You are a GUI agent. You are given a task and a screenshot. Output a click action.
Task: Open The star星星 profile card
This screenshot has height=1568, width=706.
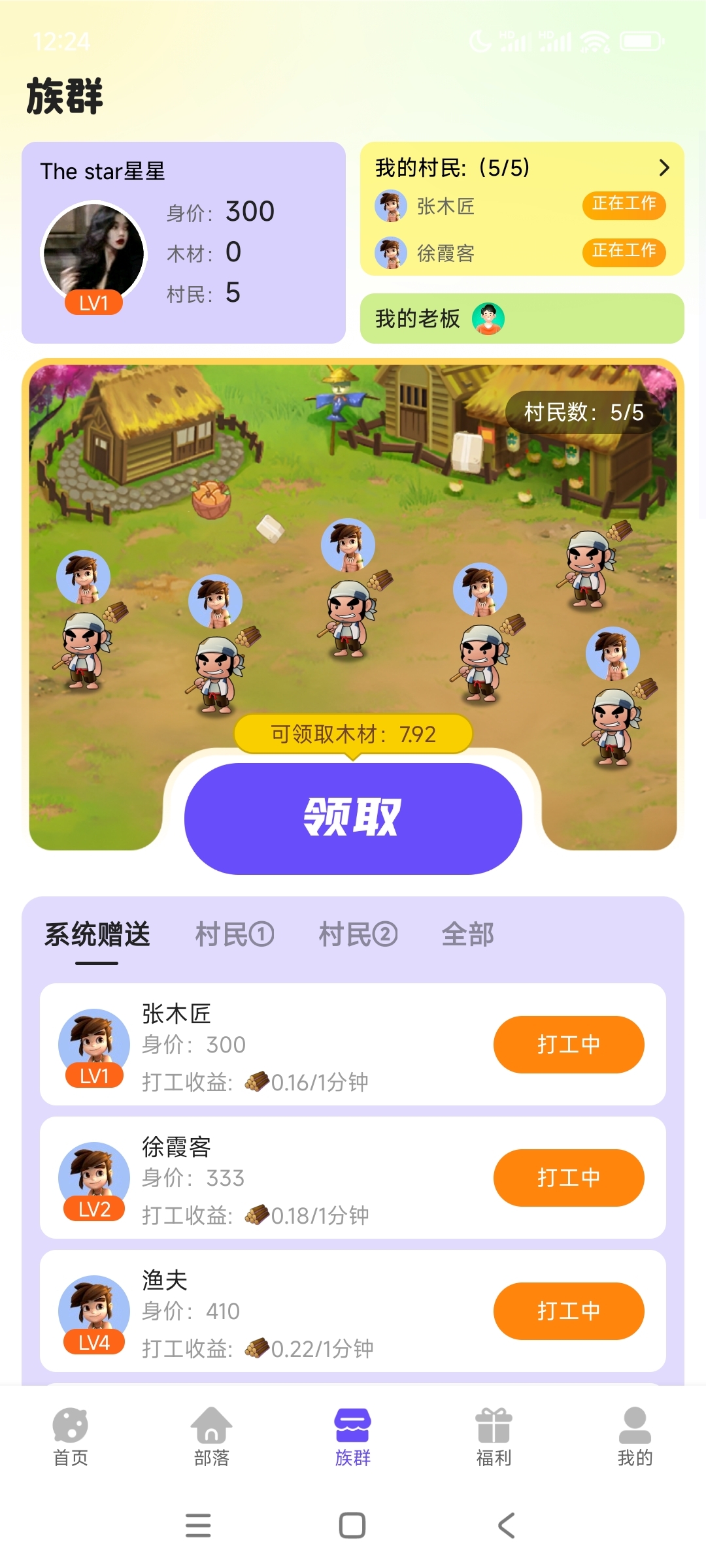[183, 243]
